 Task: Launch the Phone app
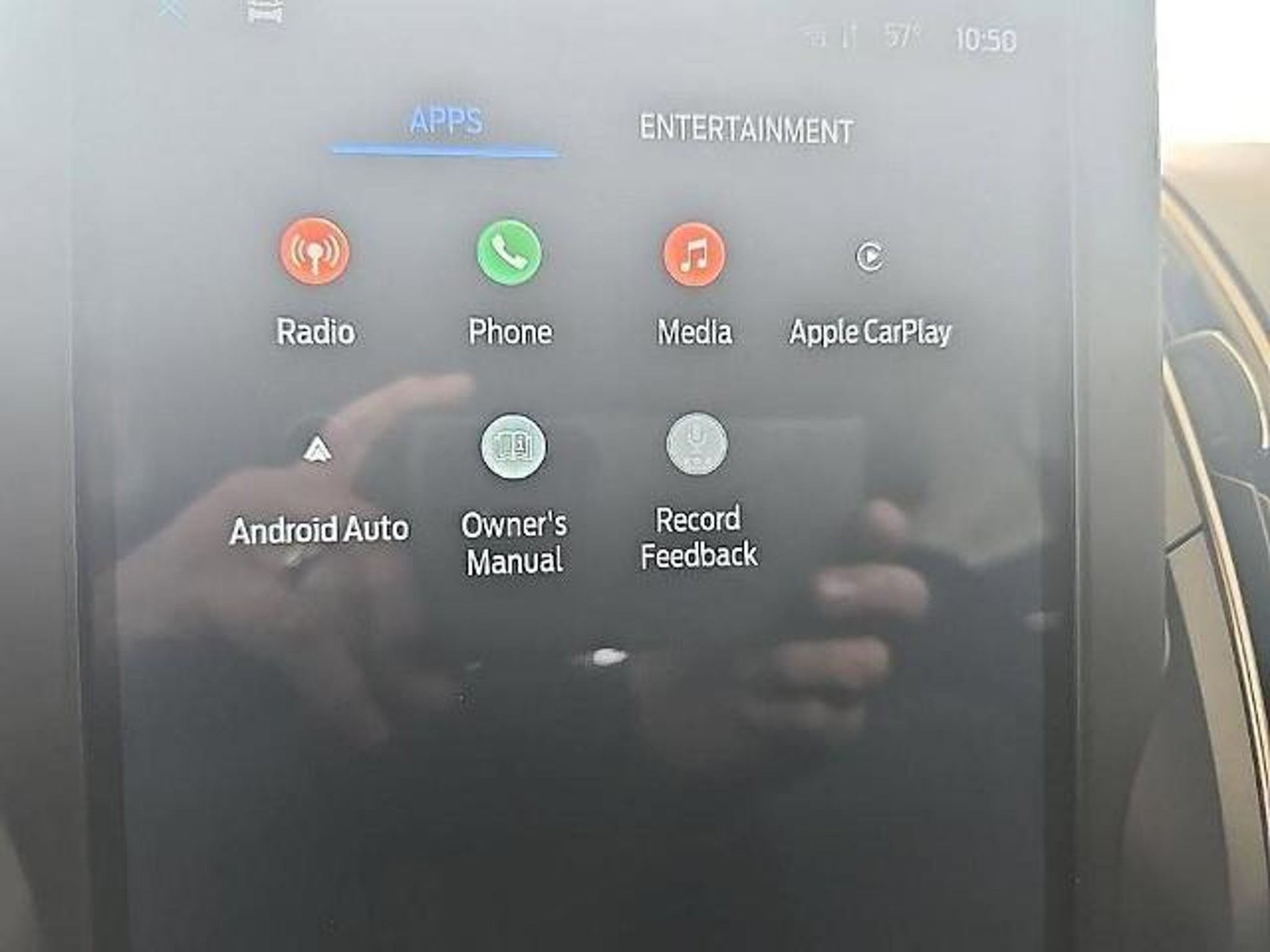tap(509, 253)
